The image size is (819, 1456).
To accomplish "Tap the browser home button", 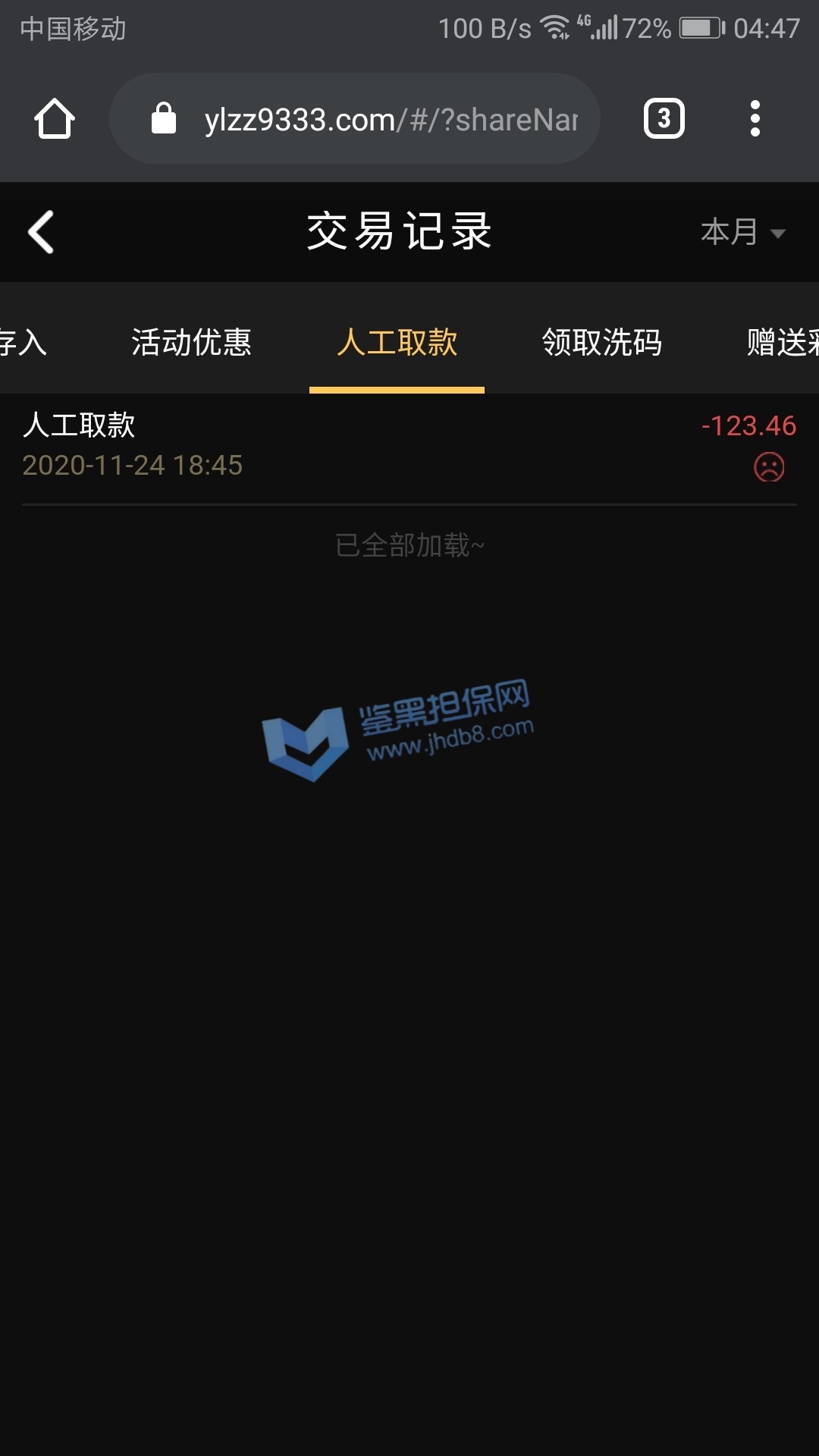I will [x=55, y=119].
